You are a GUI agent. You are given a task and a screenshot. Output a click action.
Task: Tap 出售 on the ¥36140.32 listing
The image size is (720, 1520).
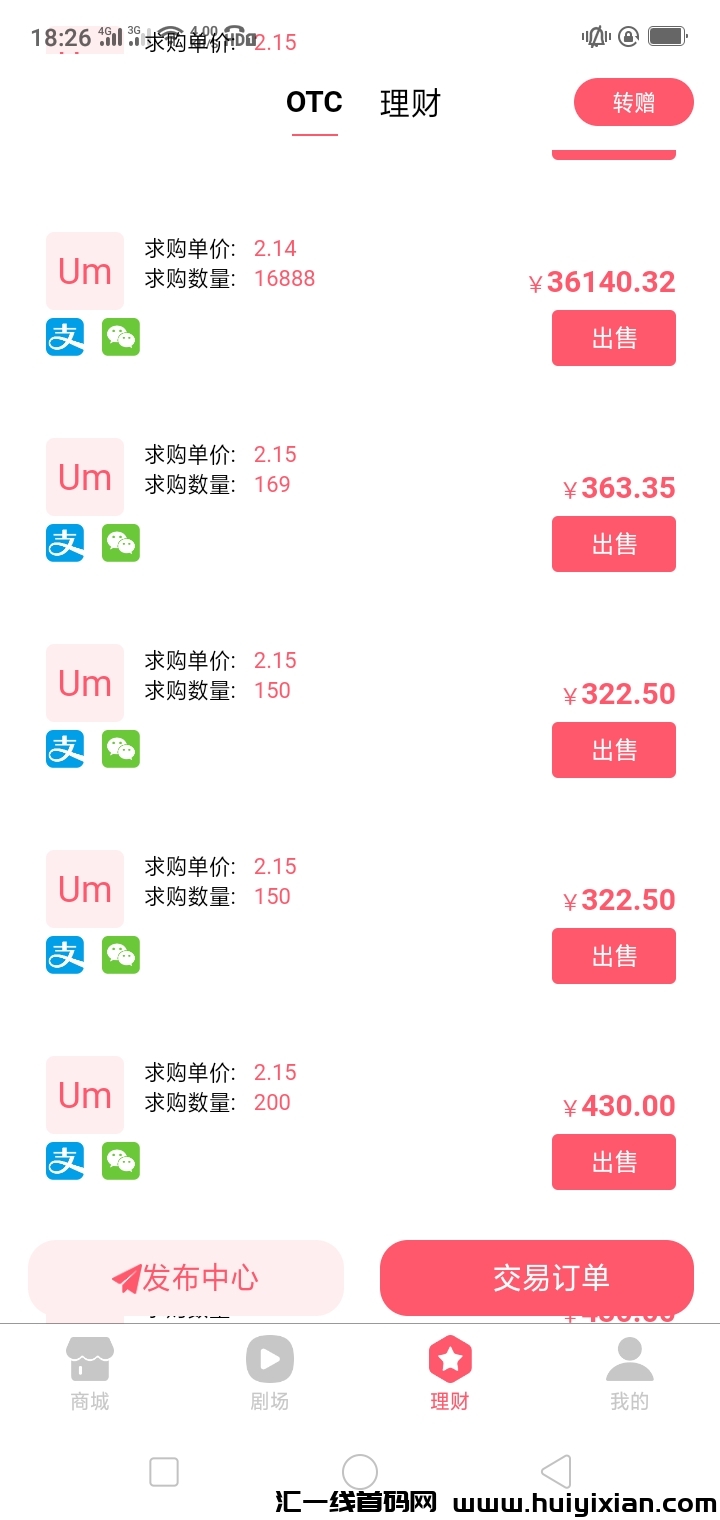click(x=613, y=338)
